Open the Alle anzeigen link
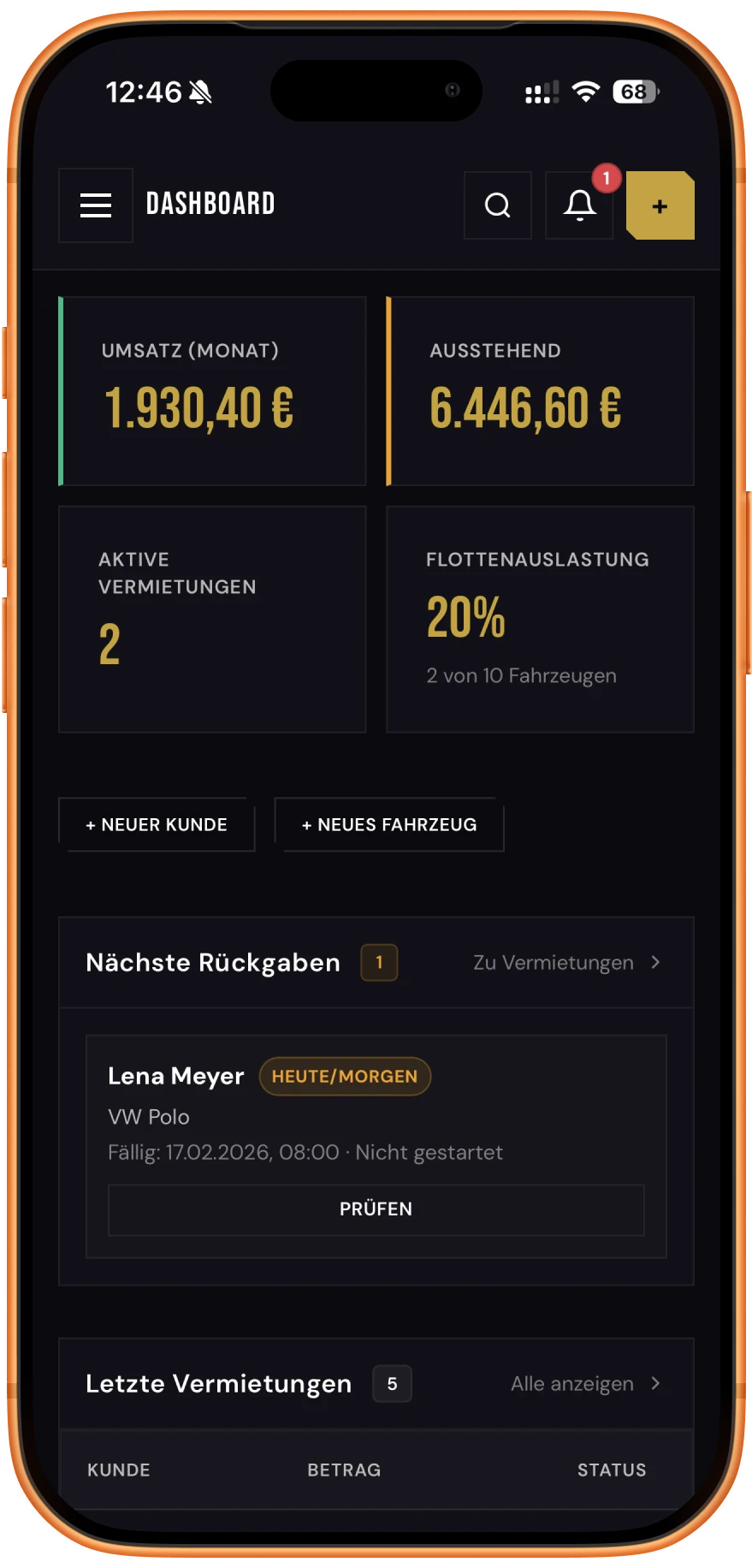The width and height of the screenshot is (752, 1568). tap(571, 1384)
